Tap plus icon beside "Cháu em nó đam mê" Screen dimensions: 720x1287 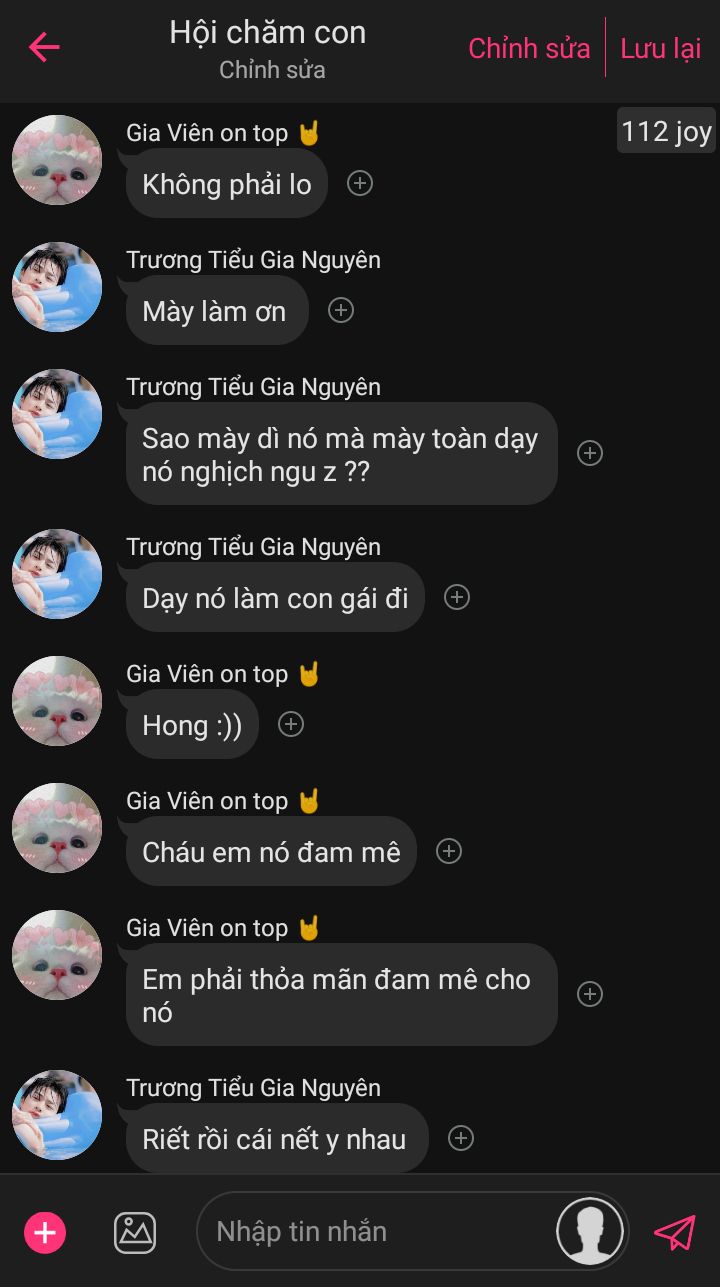tap(449, 851)
